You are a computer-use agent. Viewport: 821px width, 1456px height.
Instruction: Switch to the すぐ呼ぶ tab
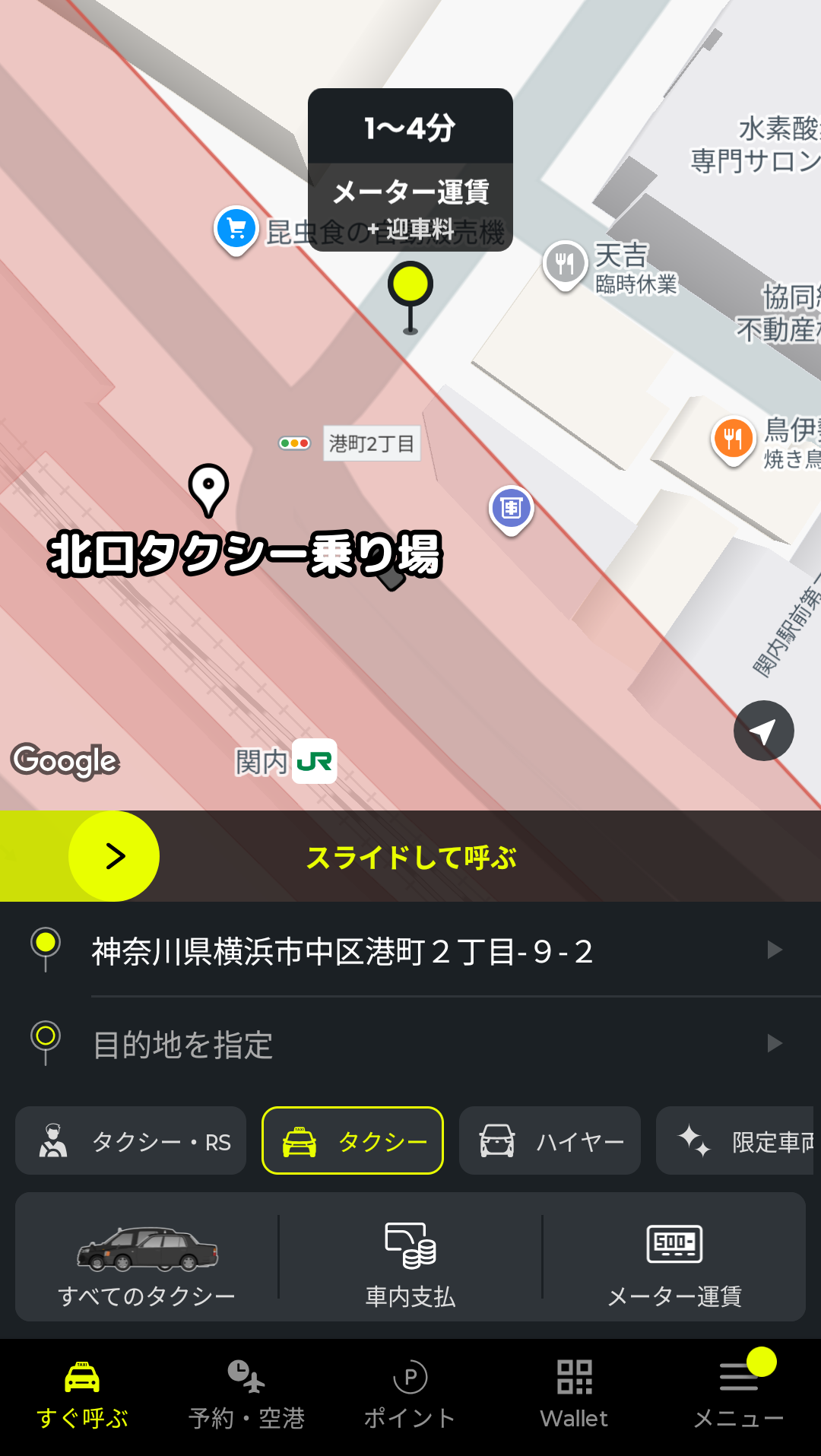[82, 1396]
